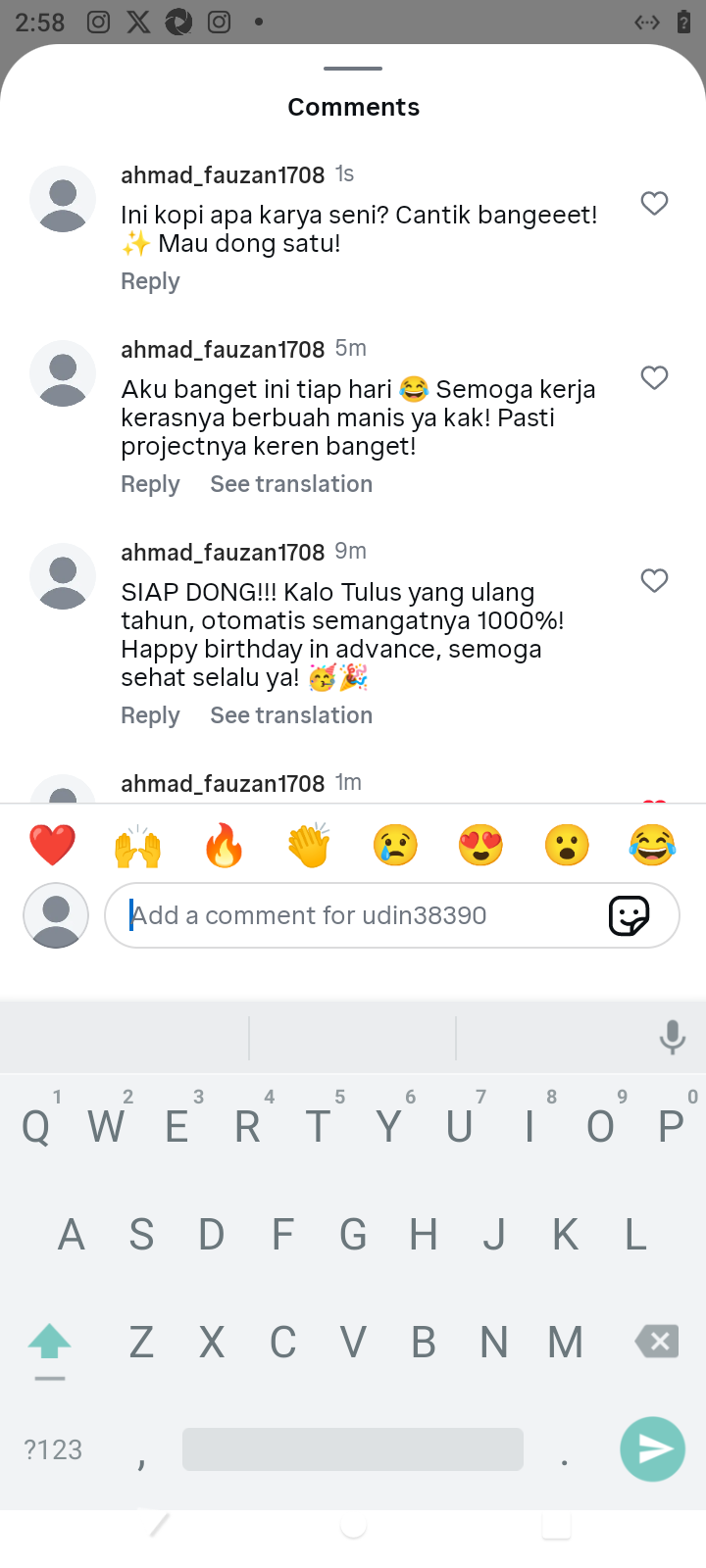706x1568 pixels.
Task: Insert the clapping hands emoji
Action: pyautogui.click(x=309, y=845)
